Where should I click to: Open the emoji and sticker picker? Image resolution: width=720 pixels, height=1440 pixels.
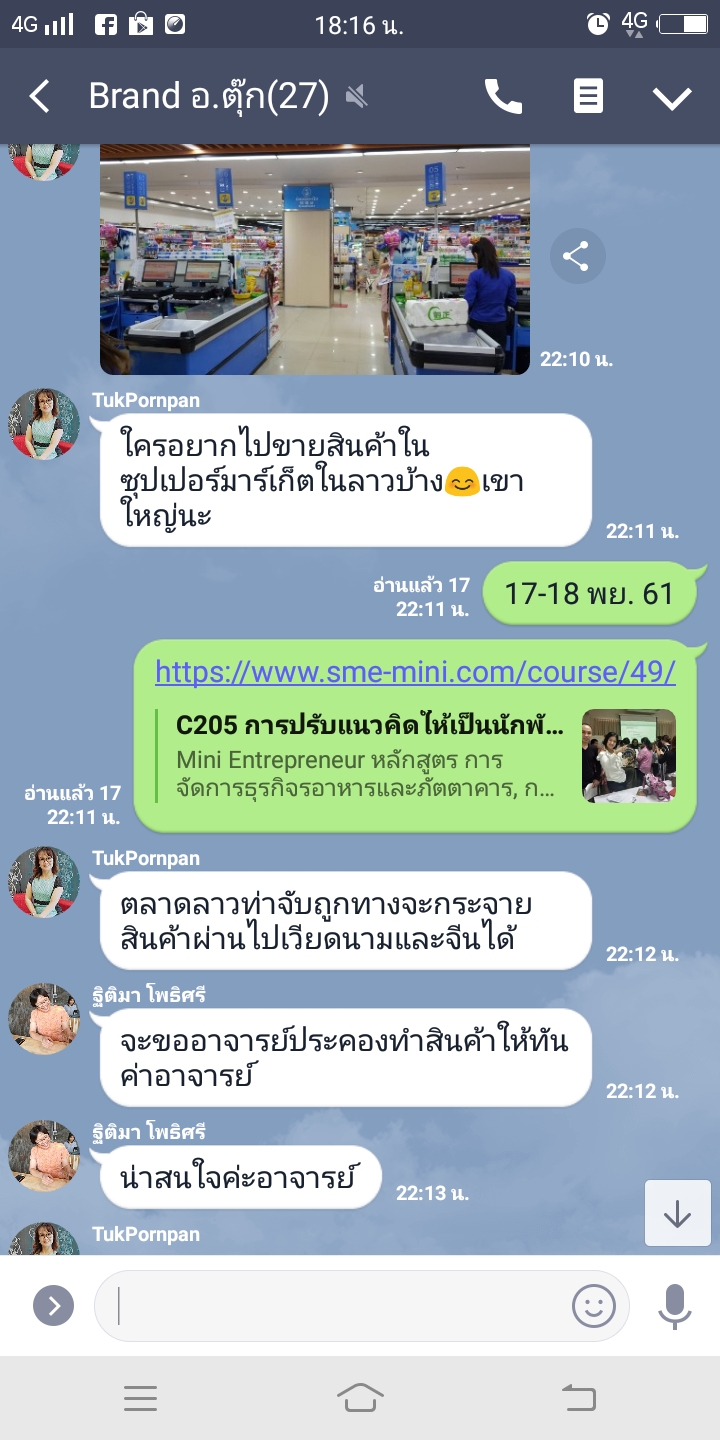tap(593, 1305)
